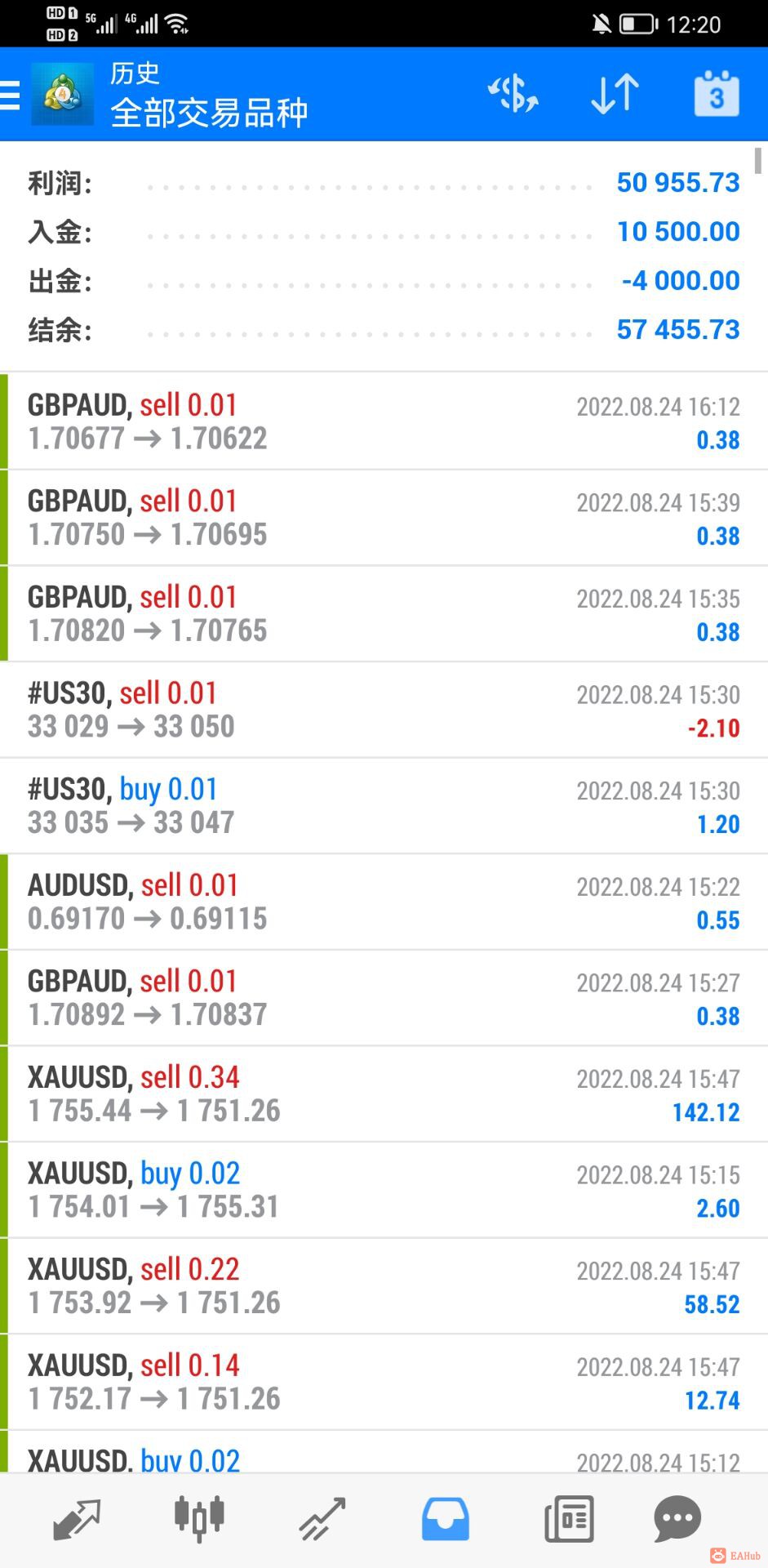
Task: Expand the GBPAUD sell trade at 15:27
Action: pos(384,998)
